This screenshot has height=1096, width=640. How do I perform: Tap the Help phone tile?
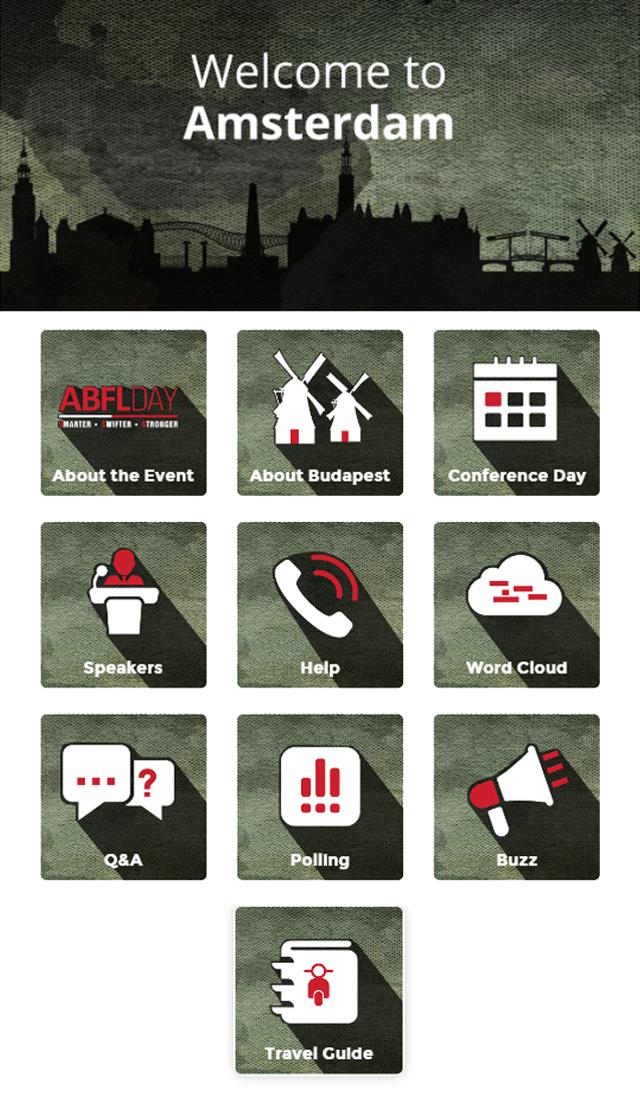pos(320,605)
